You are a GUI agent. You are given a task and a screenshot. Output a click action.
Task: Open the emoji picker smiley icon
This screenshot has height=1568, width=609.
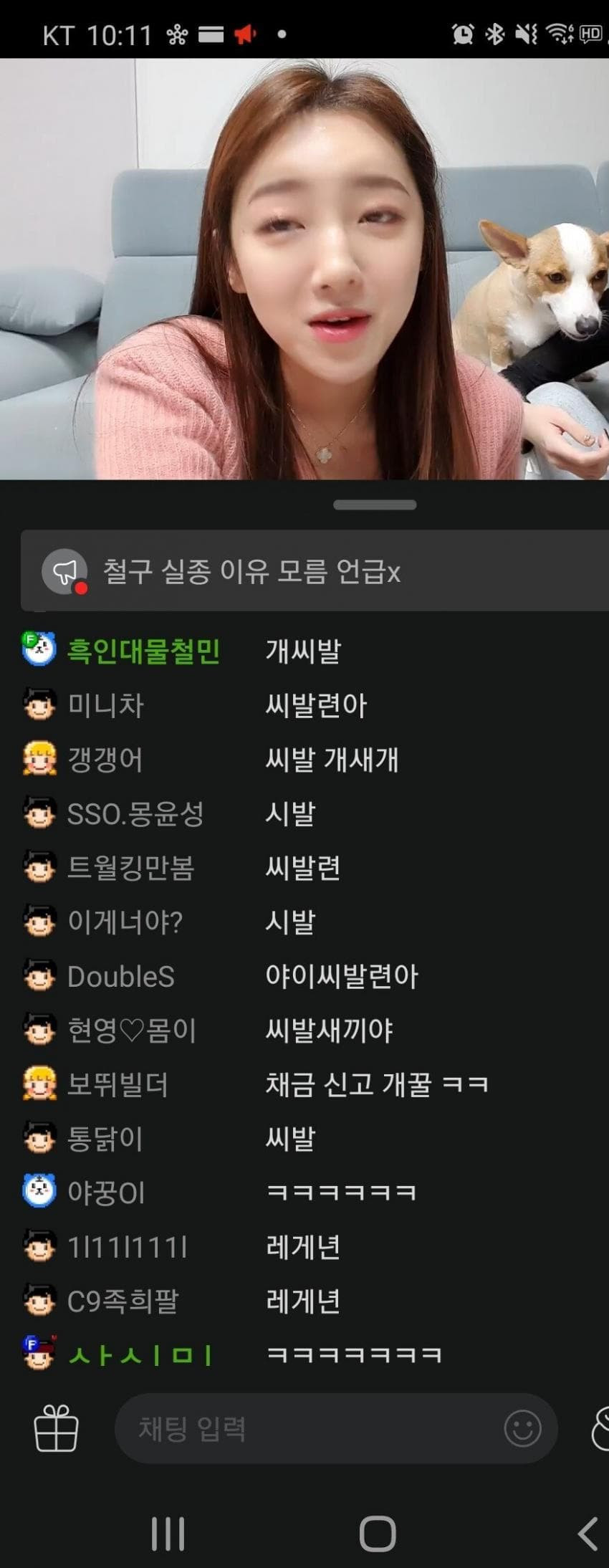(x=522, y=1428)
